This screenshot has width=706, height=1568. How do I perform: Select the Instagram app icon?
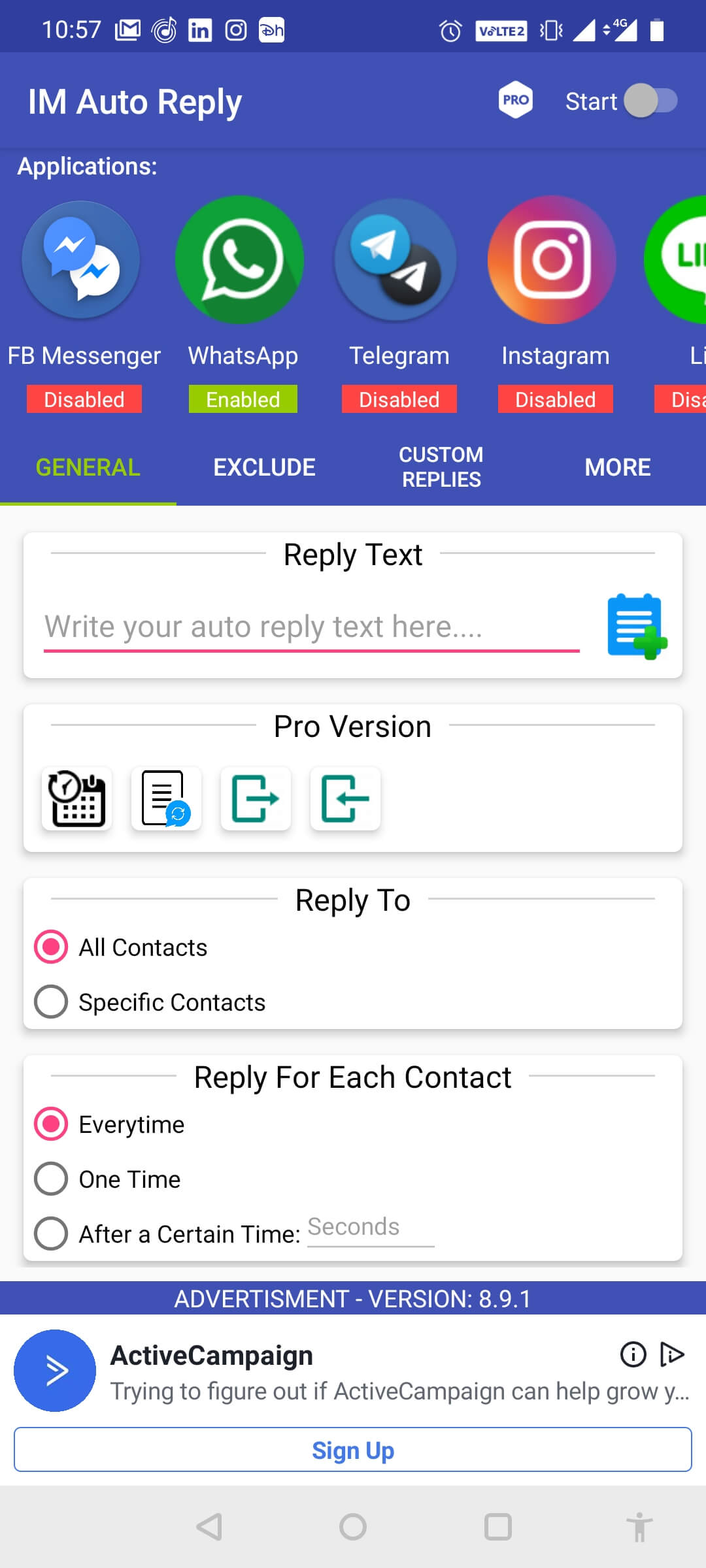click(x=552, y=260)
